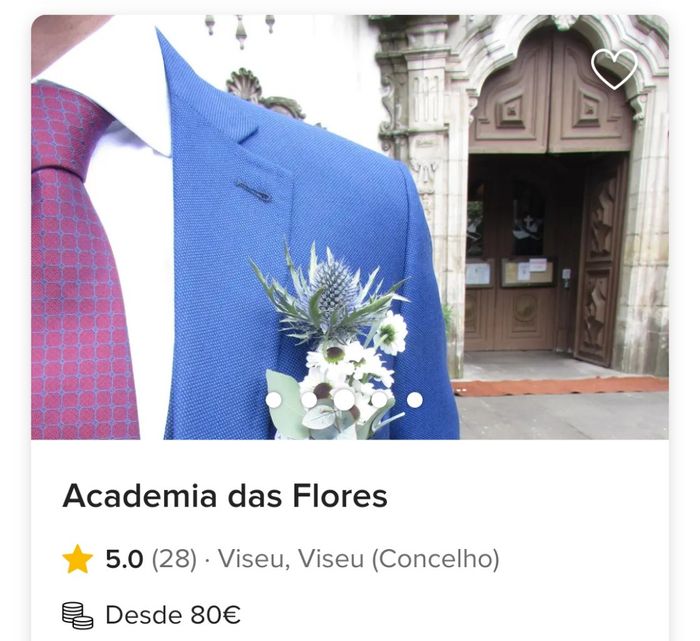Open the Academia das Flores vendor card
The width and height of the screenshot is (700, 641).
tap(225, 496)
